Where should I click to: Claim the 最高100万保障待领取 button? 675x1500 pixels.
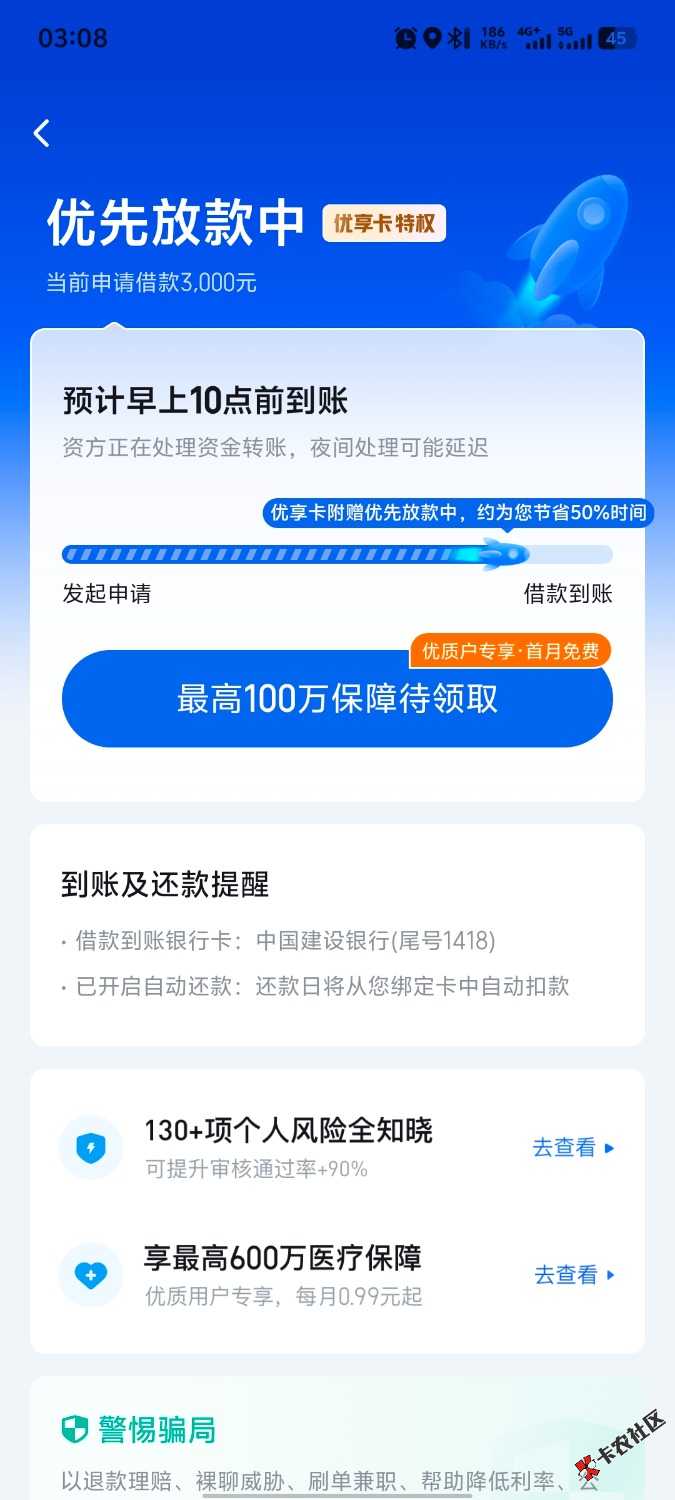(x=337, y=699)
